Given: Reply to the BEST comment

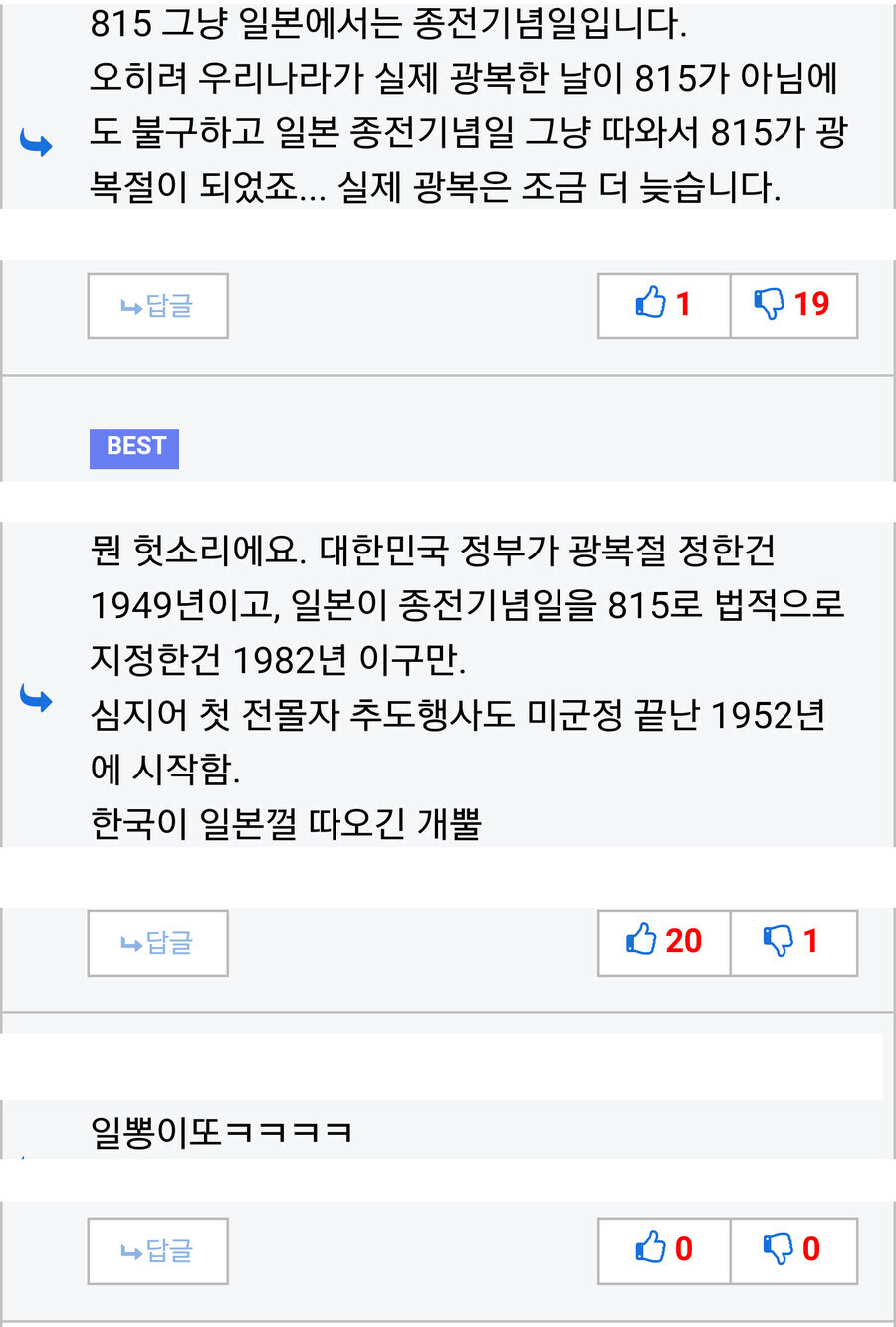Looking at the screenshot, I should point(157,942).
